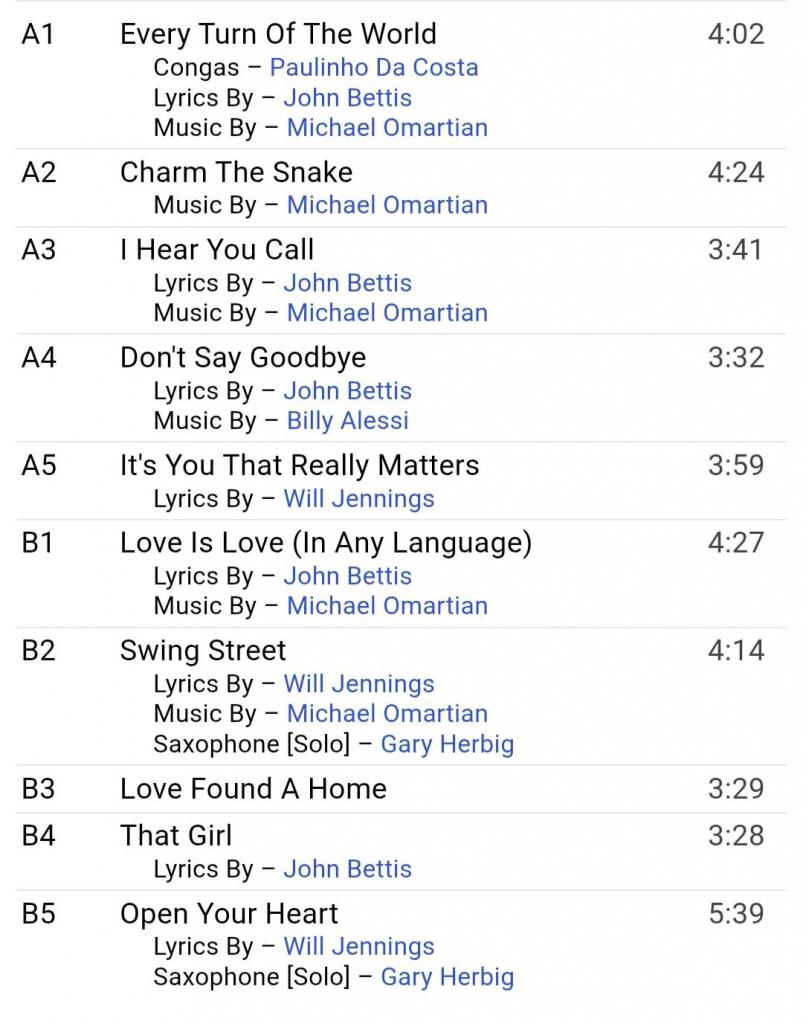Open Michael Omartian under Love Is Love
The image size is (803, 1024).
coord(387,606)
